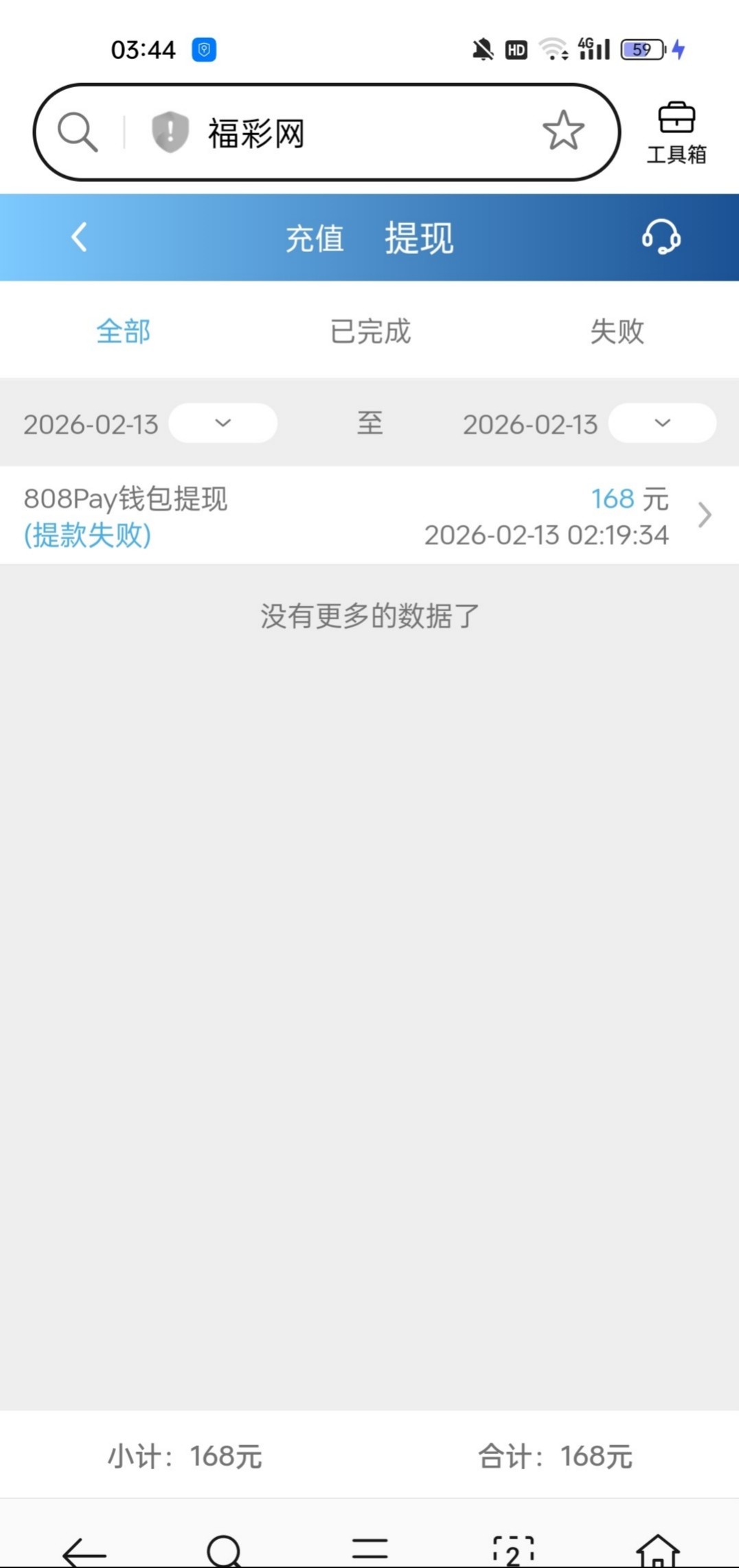The height and width of the screenshot is (1568, 739).
Task: Open the start date dropdown
Action: [223, 423]
